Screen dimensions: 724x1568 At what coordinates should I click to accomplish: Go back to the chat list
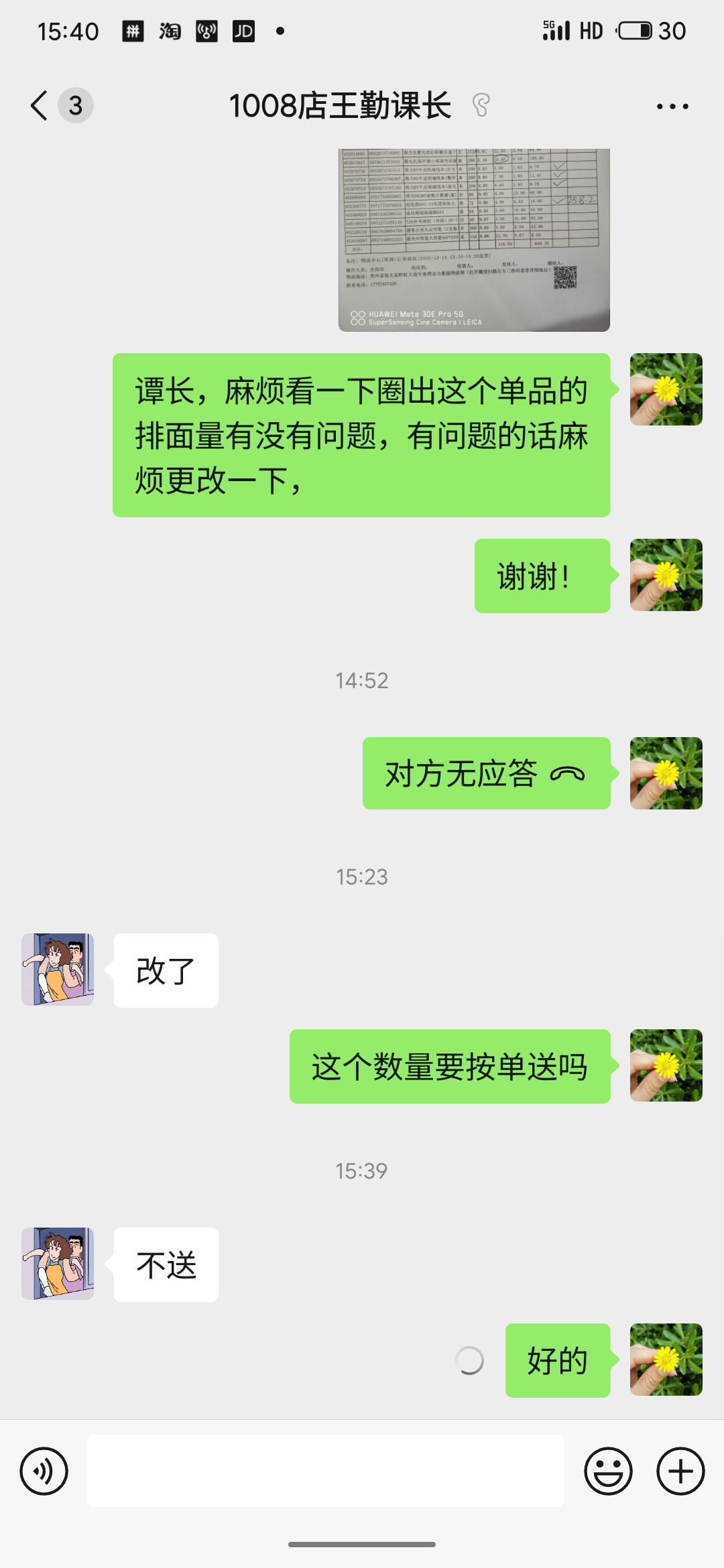pyautogui.click(x=40, y=106)
